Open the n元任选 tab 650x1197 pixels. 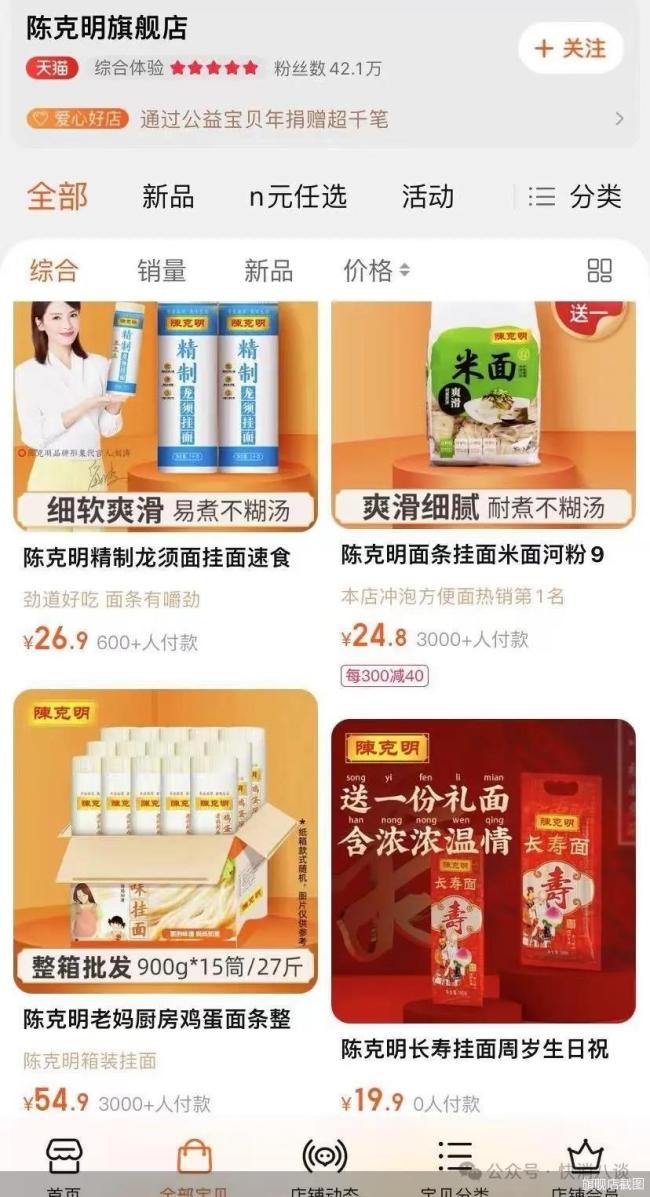[x=297, y=197]
